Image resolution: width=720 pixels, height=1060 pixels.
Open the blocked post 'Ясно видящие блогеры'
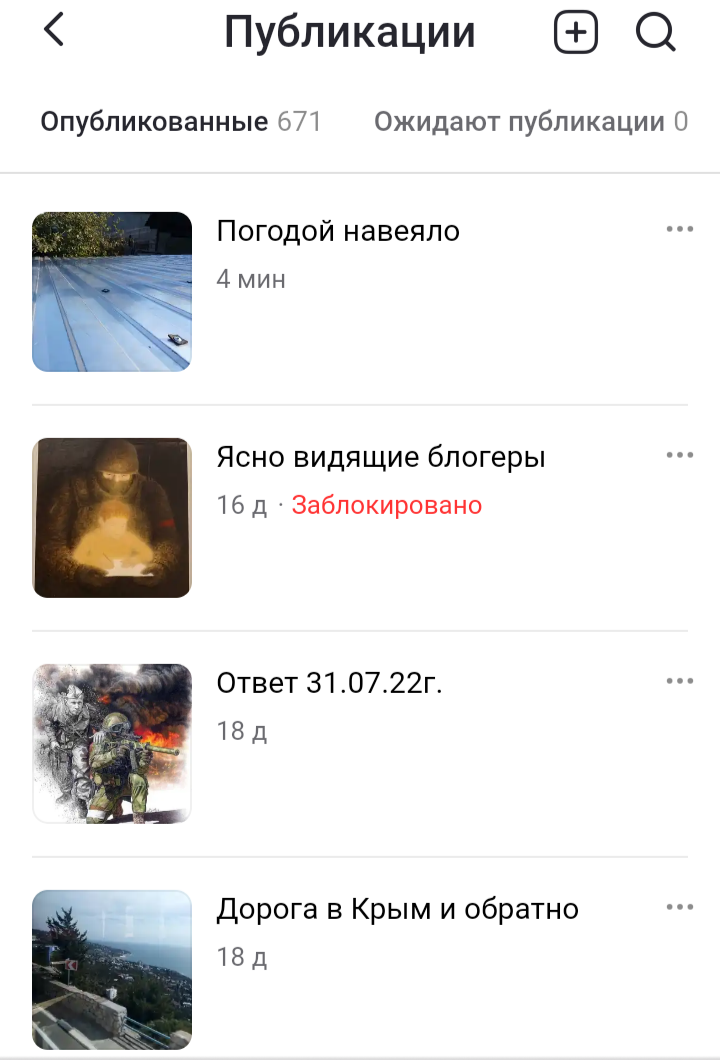coord(380,457)
